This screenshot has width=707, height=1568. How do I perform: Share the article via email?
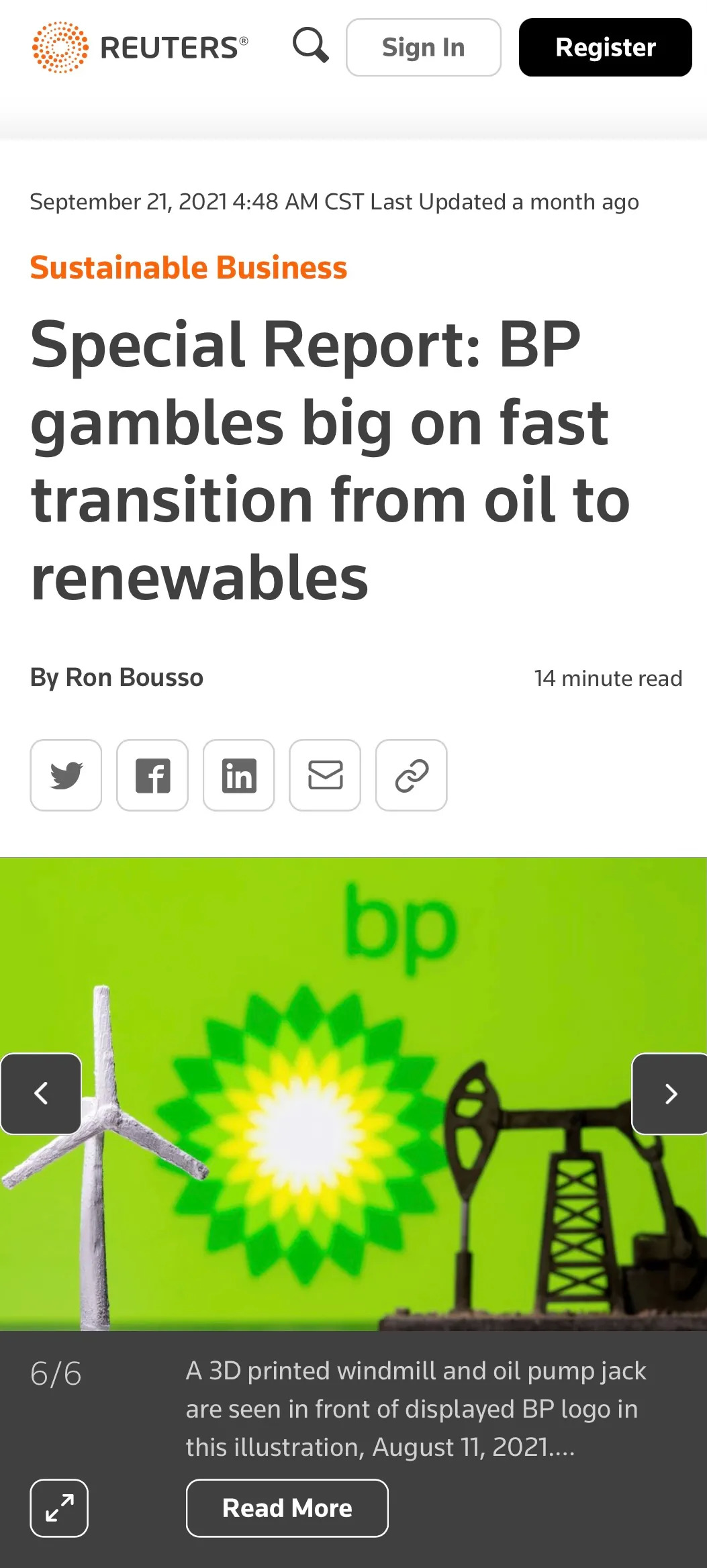[x=325, y=775]
